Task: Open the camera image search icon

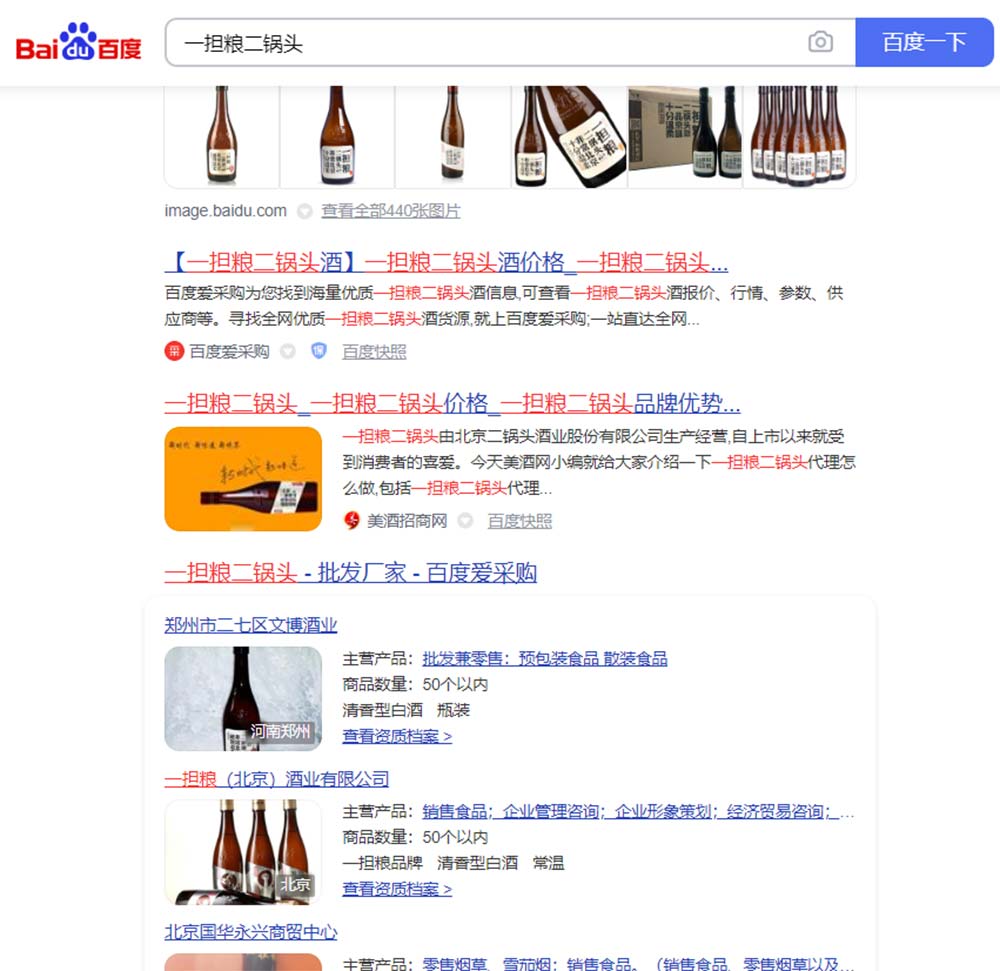Action: click(820, 42)
